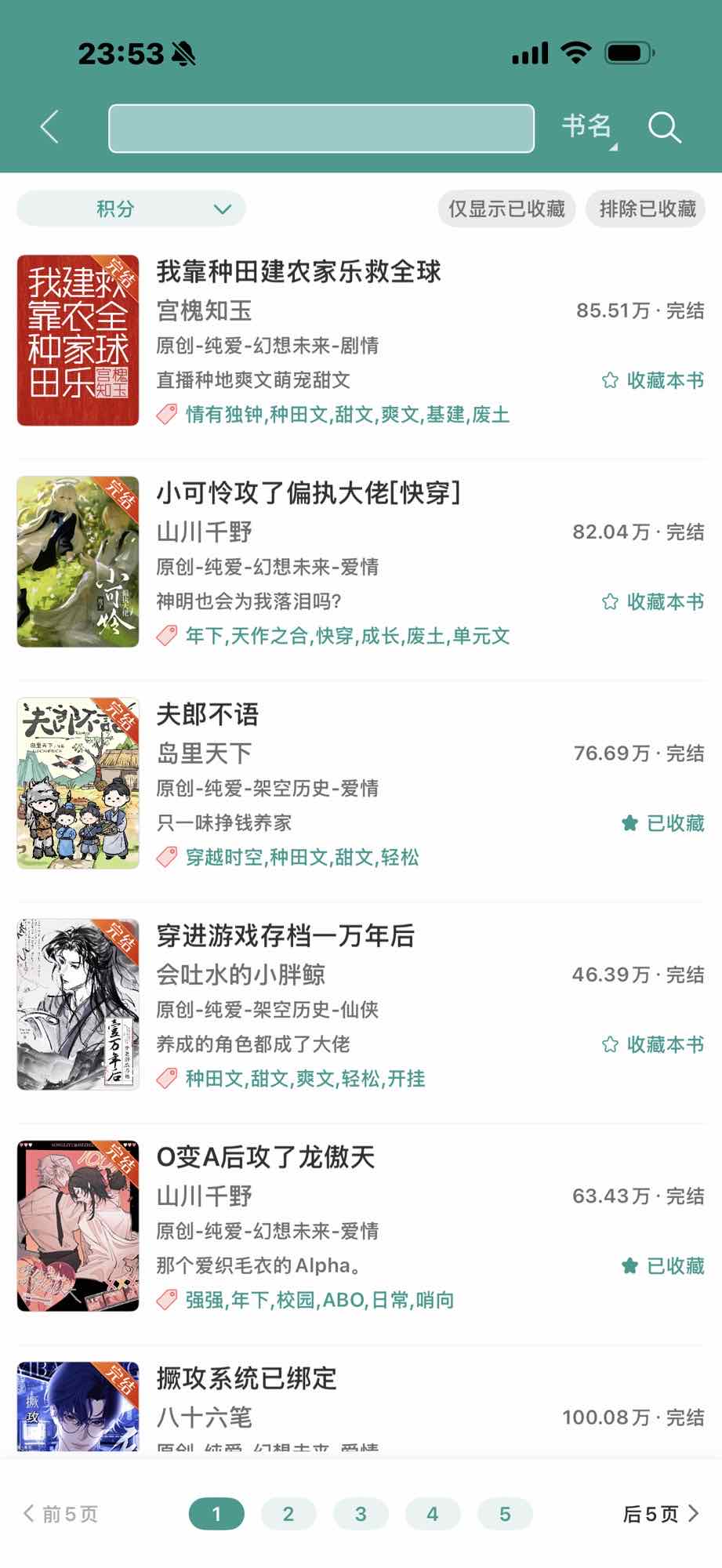The image size is (722, 1568).
Task: Open the book 我靠种田建农家乐救全球
Action: click(299, 272)
